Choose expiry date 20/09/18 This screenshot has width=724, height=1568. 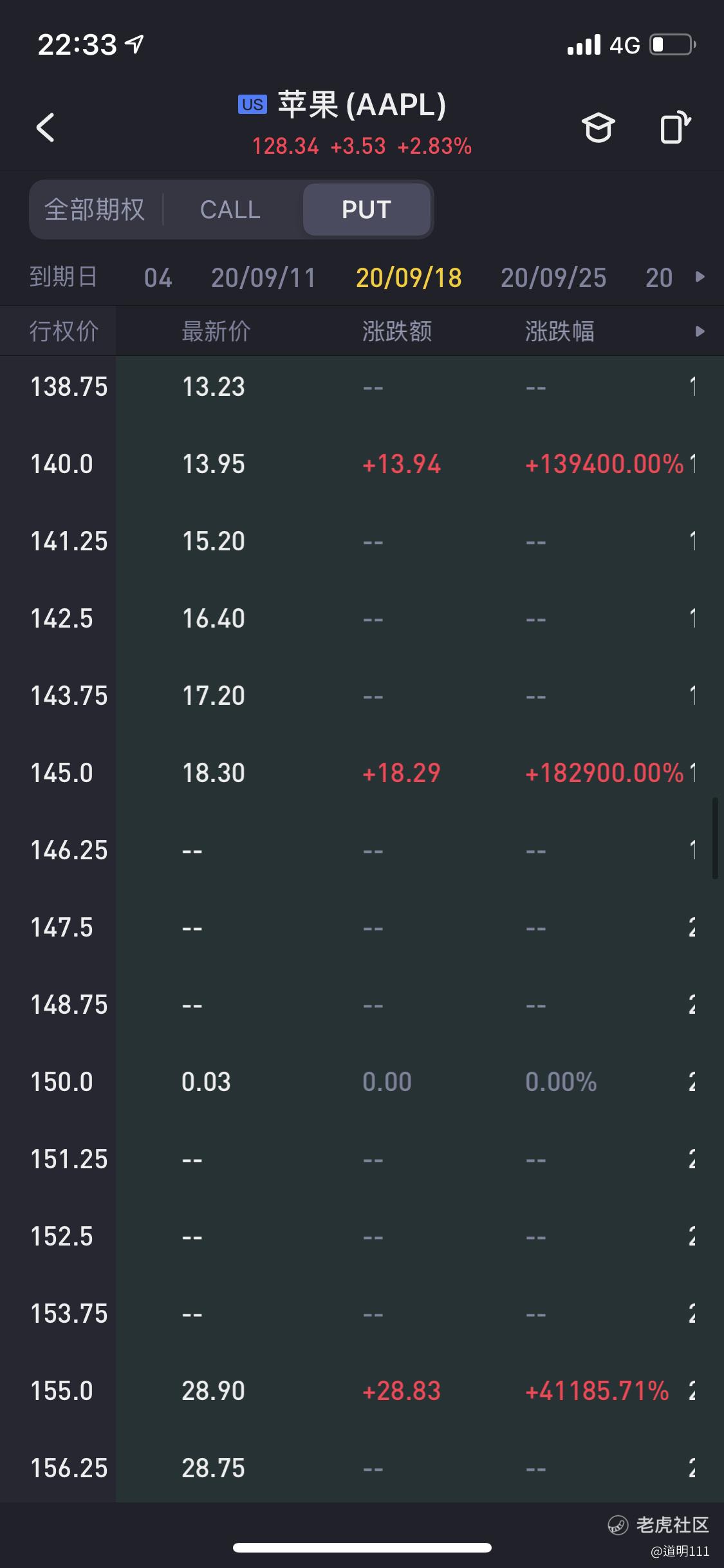coord(409,278)
